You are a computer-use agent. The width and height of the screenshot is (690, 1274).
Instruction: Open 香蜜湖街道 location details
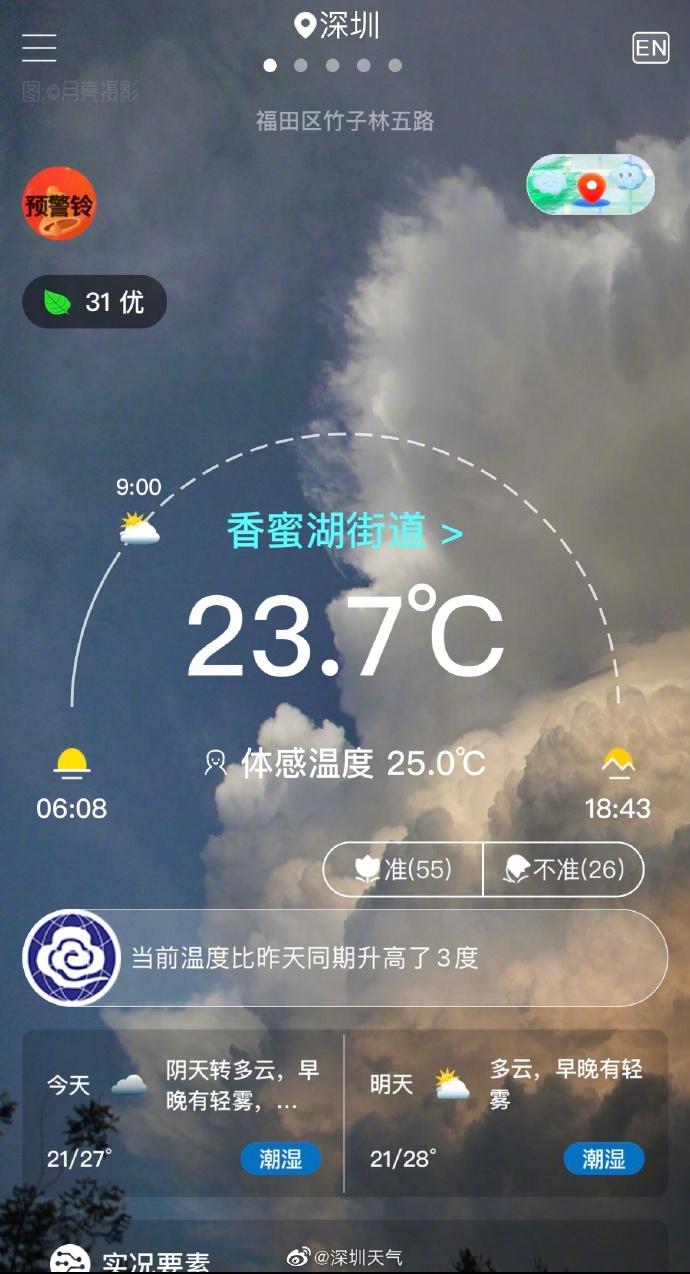tap(344, 532)
